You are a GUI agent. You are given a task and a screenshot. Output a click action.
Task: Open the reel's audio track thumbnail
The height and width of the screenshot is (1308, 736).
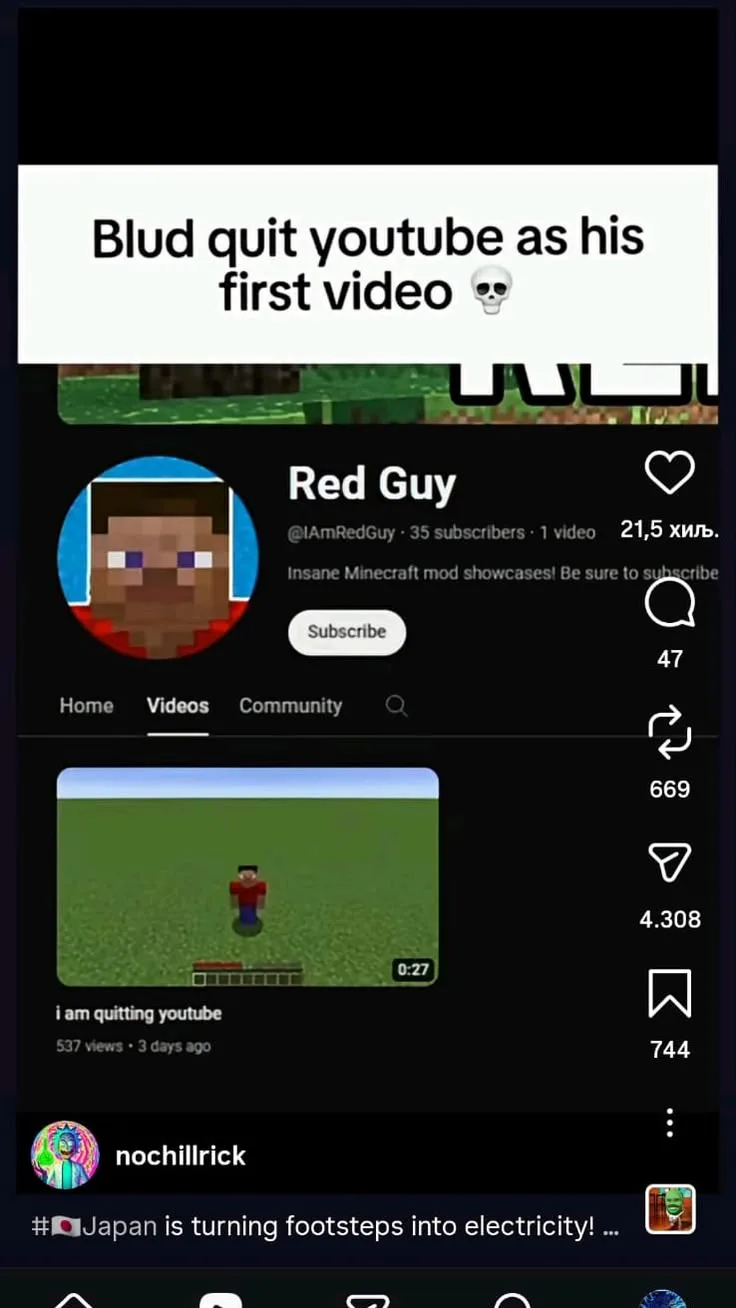coord(670,1210)
